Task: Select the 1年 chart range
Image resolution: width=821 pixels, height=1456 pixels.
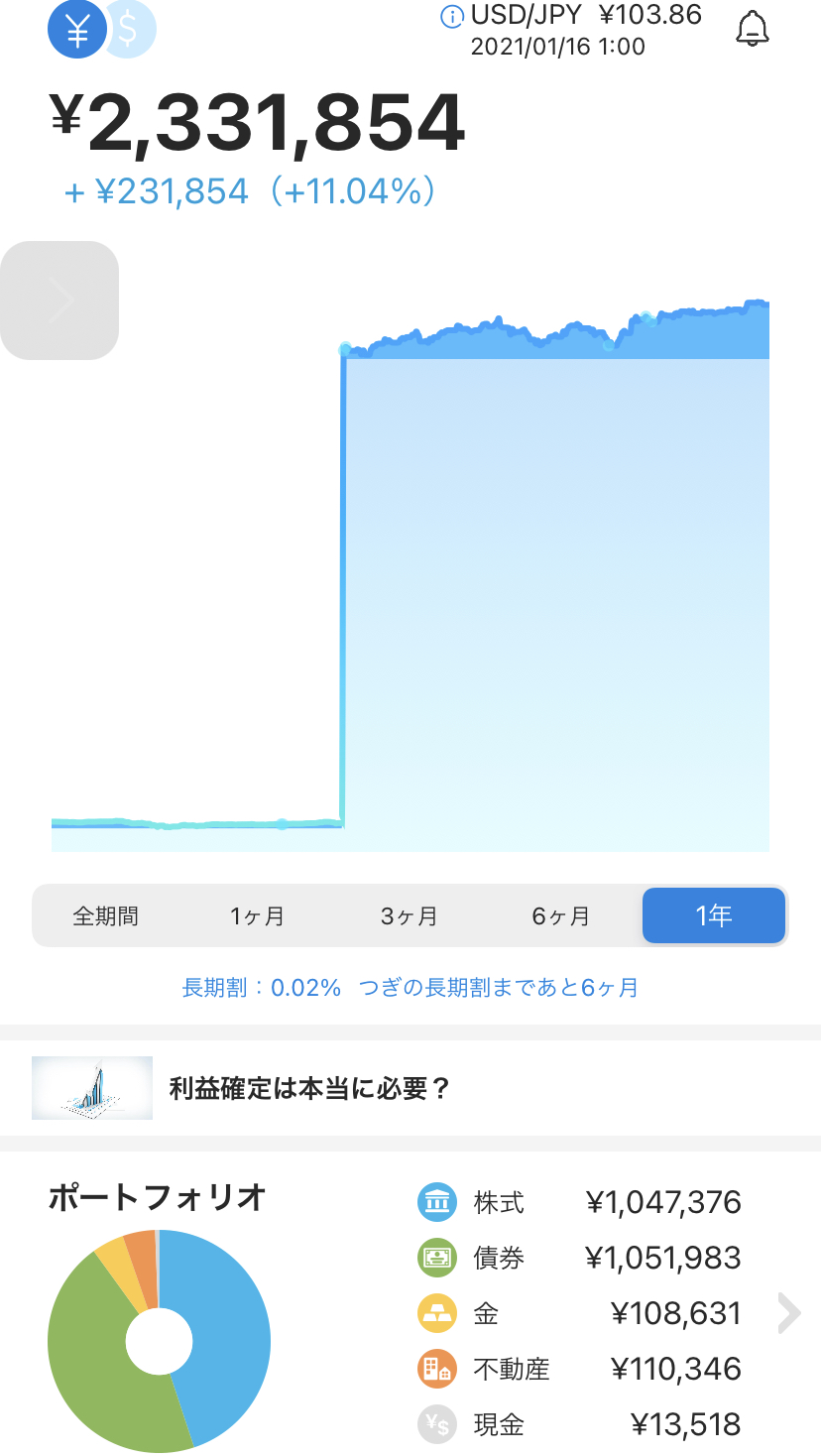Action: pos(714,915)
